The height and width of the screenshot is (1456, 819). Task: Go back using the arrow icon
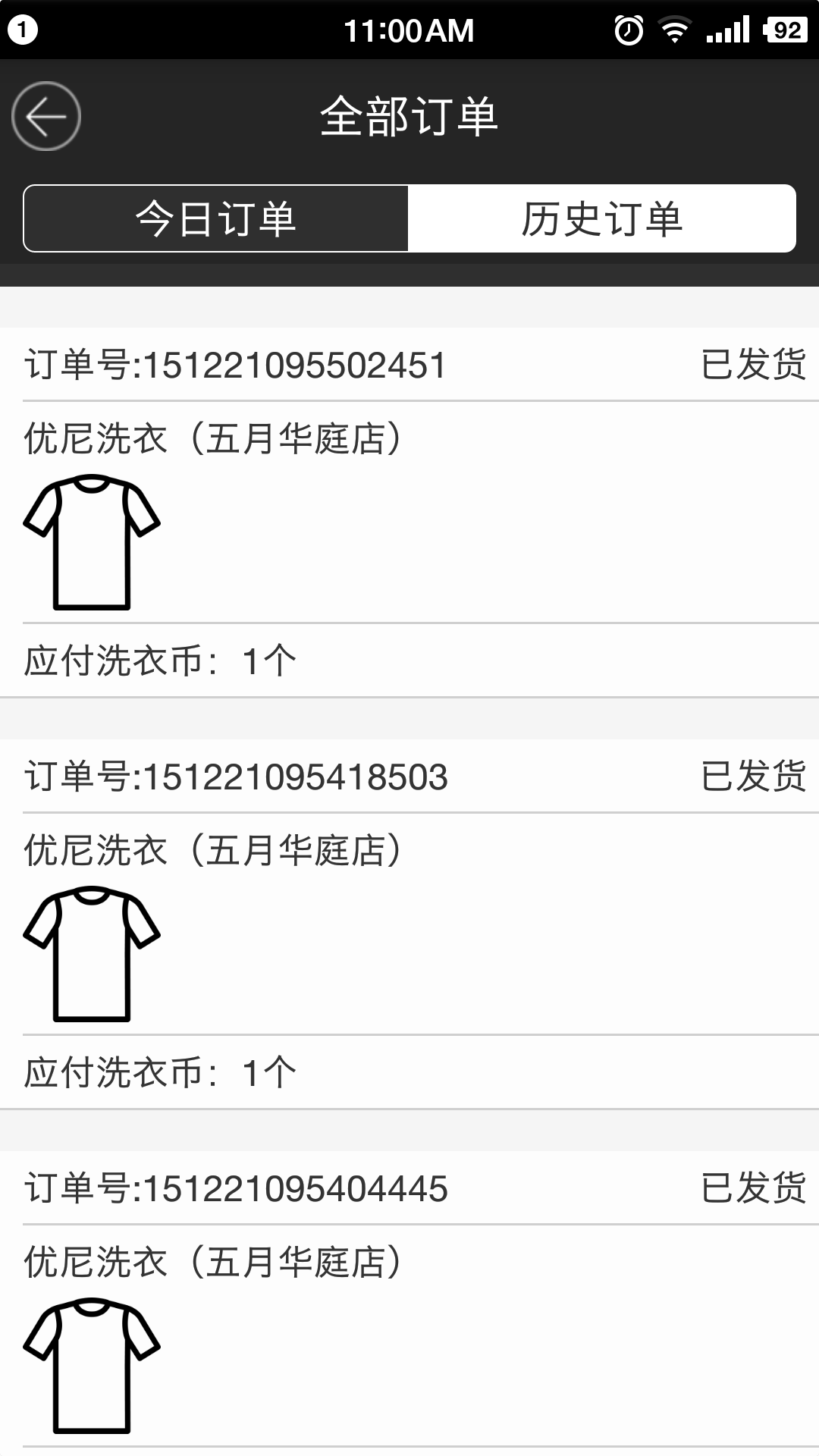46,116
